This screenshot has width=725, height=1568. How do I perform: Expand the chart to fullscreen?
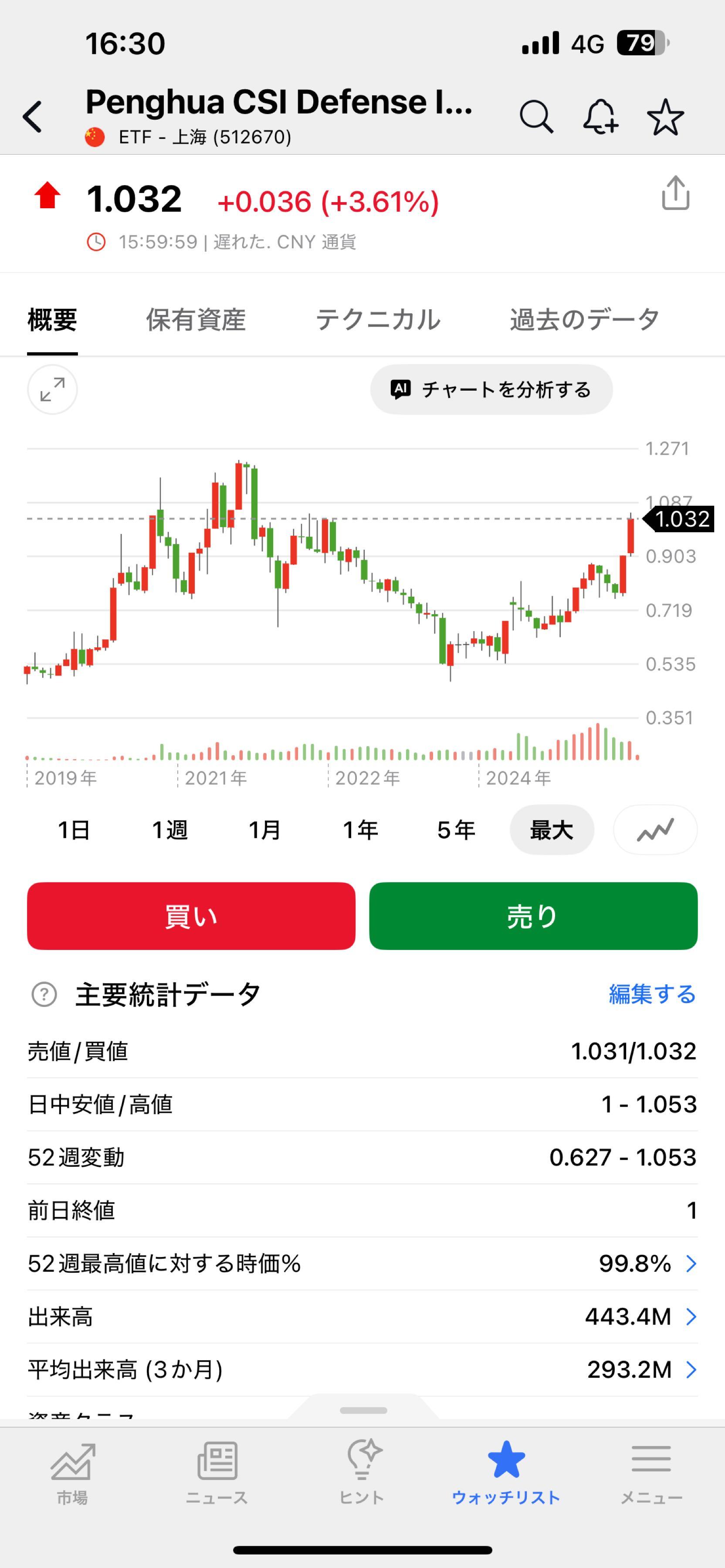point(52,389)
